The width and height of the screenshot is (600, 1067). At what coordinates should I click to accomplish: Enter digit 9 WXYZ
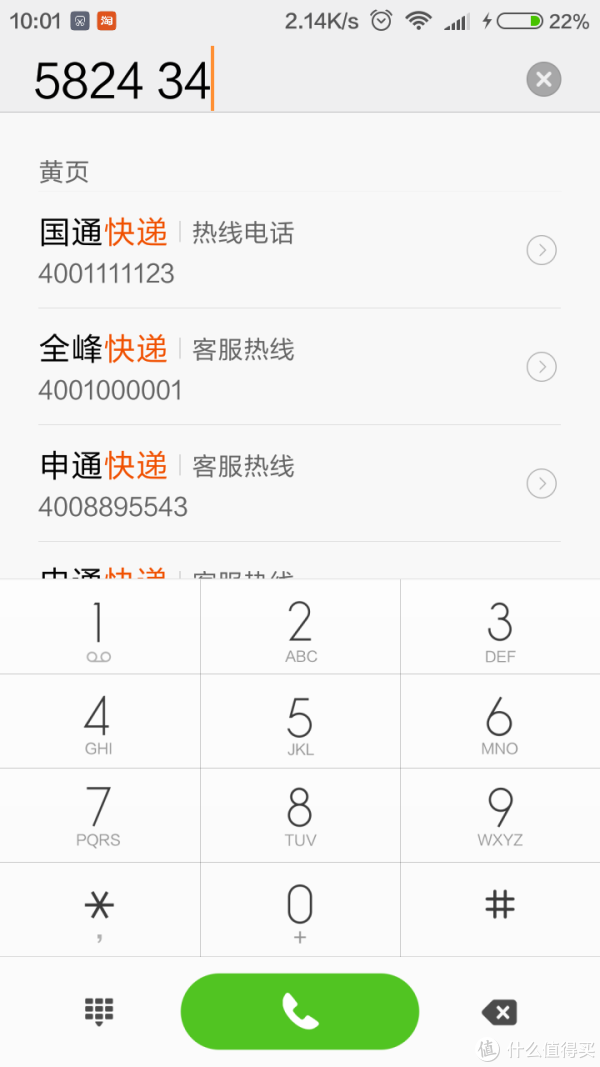pos(500,815)
